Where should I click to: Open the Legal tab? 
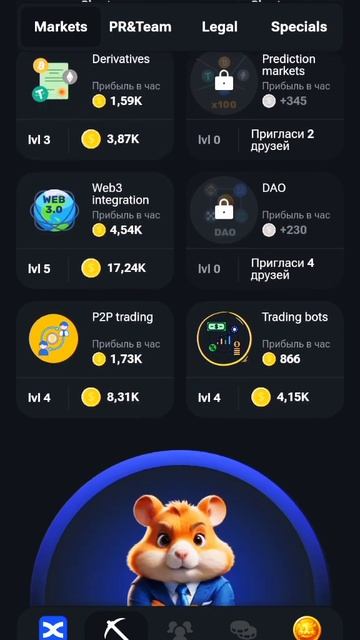[220, 27]
